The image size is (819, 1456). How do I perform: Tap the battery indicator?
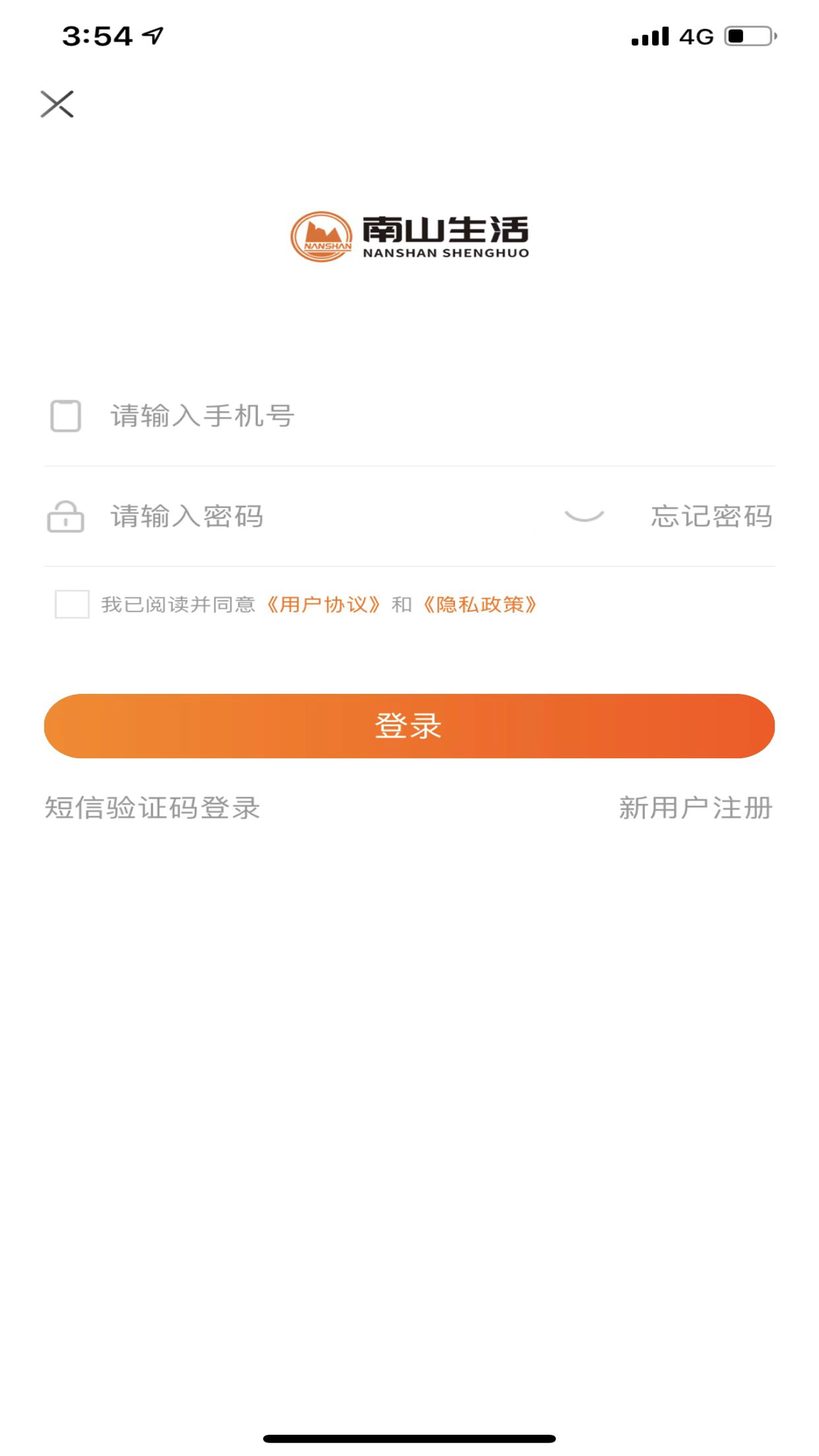(x=747, y=33)
